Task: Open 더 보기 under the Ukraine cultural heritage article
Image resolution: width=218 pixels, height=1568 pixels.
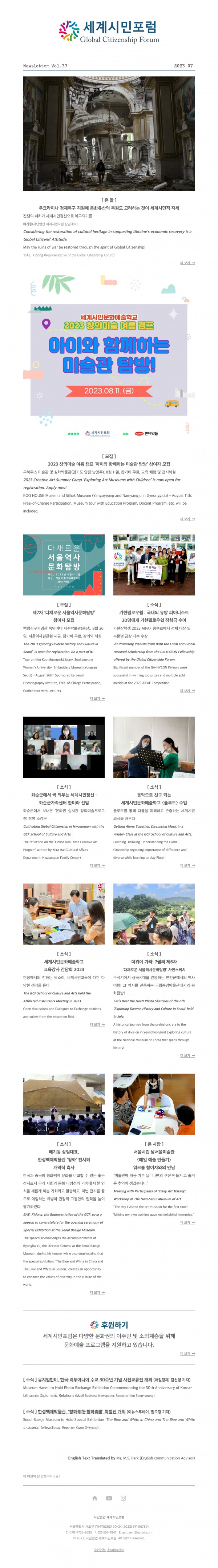Action: click(x=187, y=263)
